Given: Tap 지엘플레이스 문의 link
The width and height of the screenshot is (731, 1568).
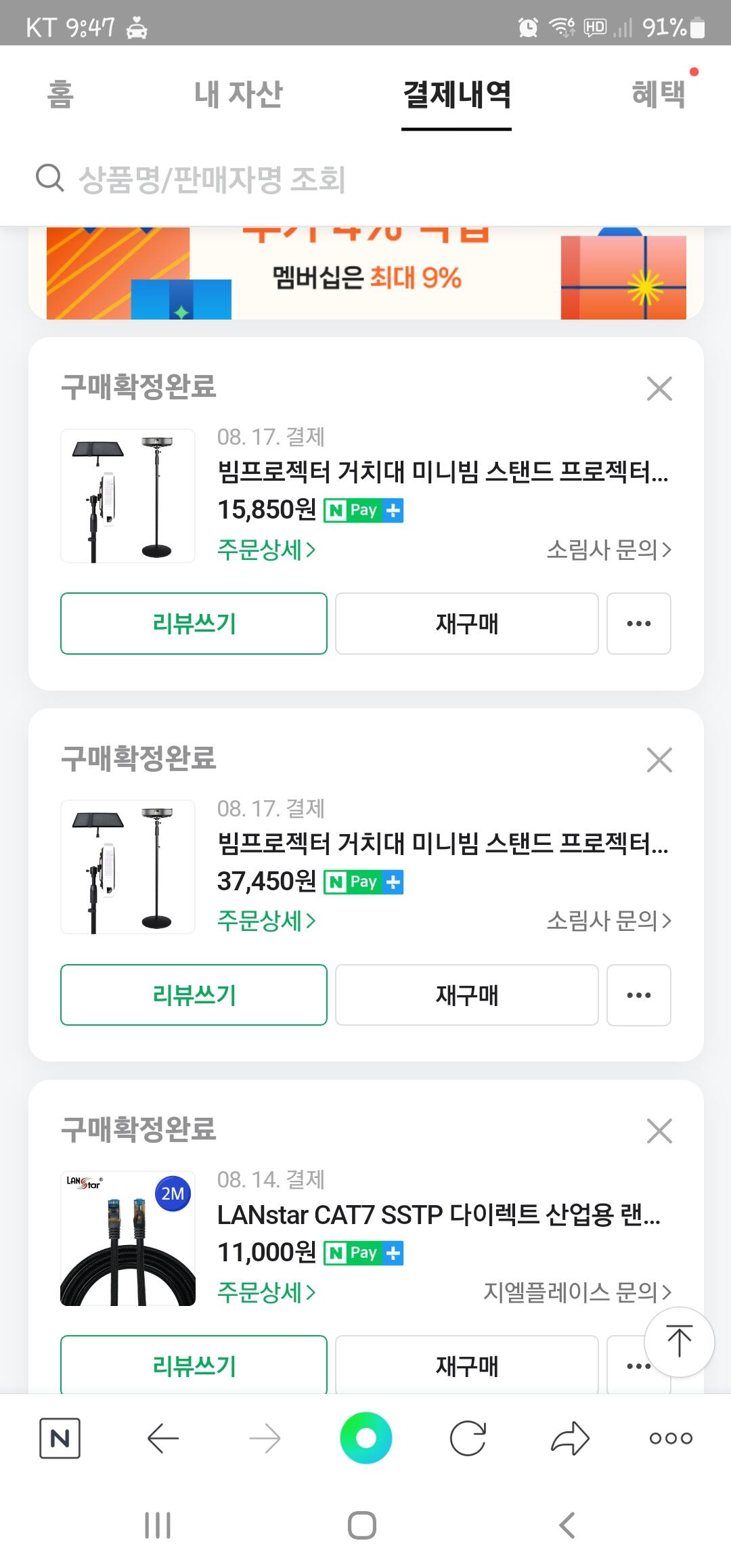Looking at the screenshot, I should pos(577,1292).
